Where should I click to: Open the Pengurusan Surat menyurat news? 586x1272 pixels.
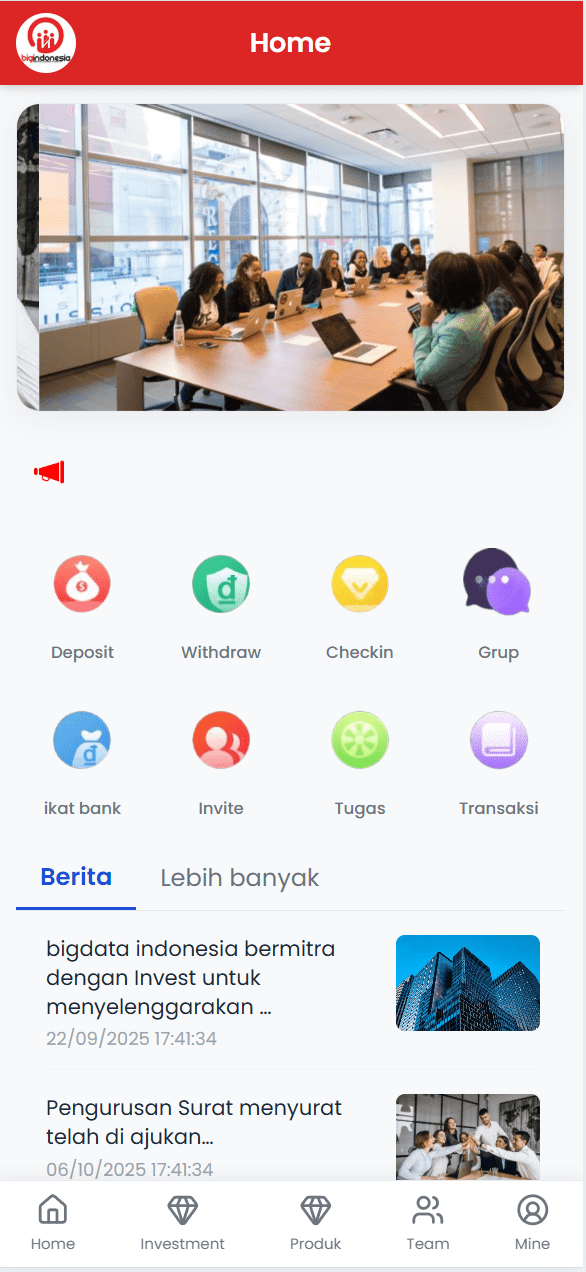coord(293,1135)
